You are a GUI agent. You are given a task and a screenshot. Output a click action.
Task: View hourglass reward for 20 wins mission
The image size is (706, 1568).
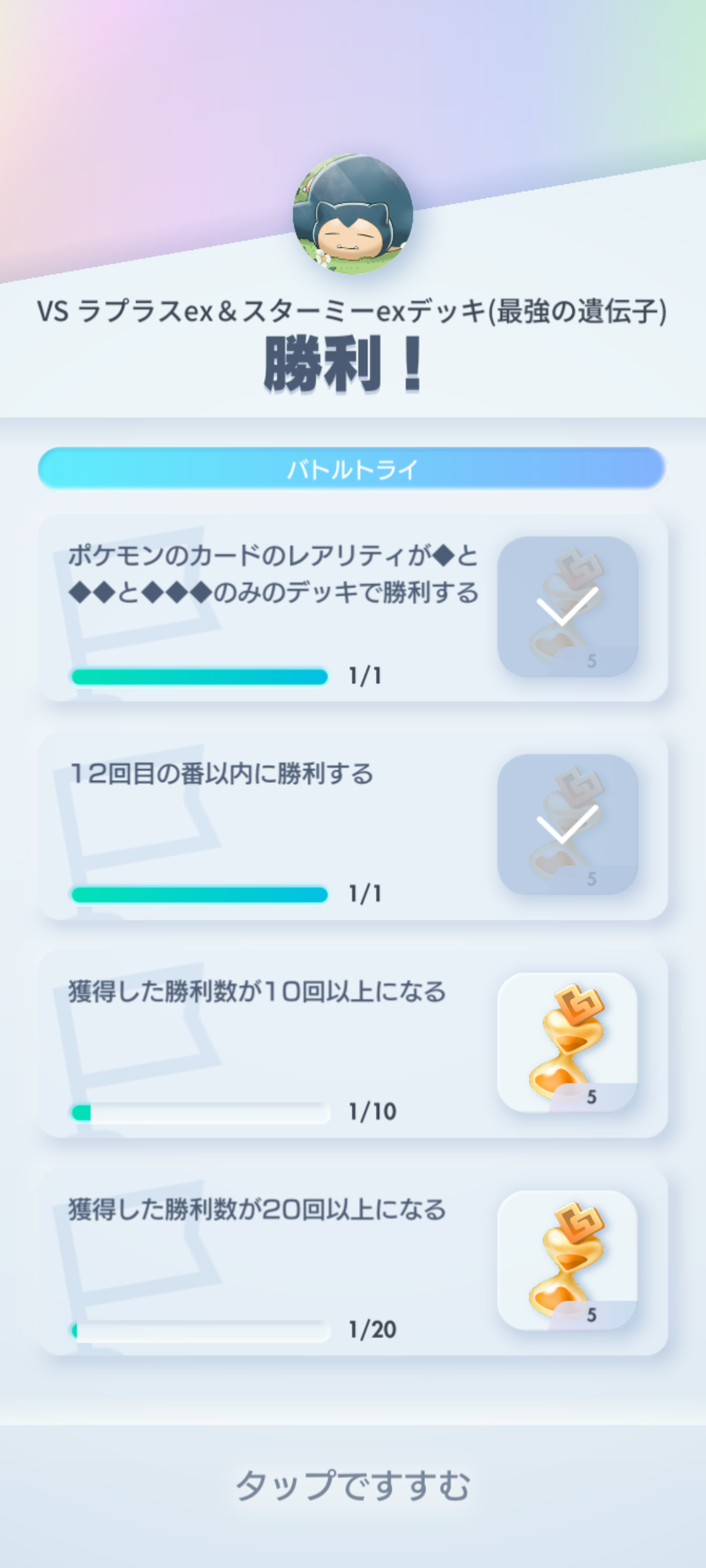567,1260
